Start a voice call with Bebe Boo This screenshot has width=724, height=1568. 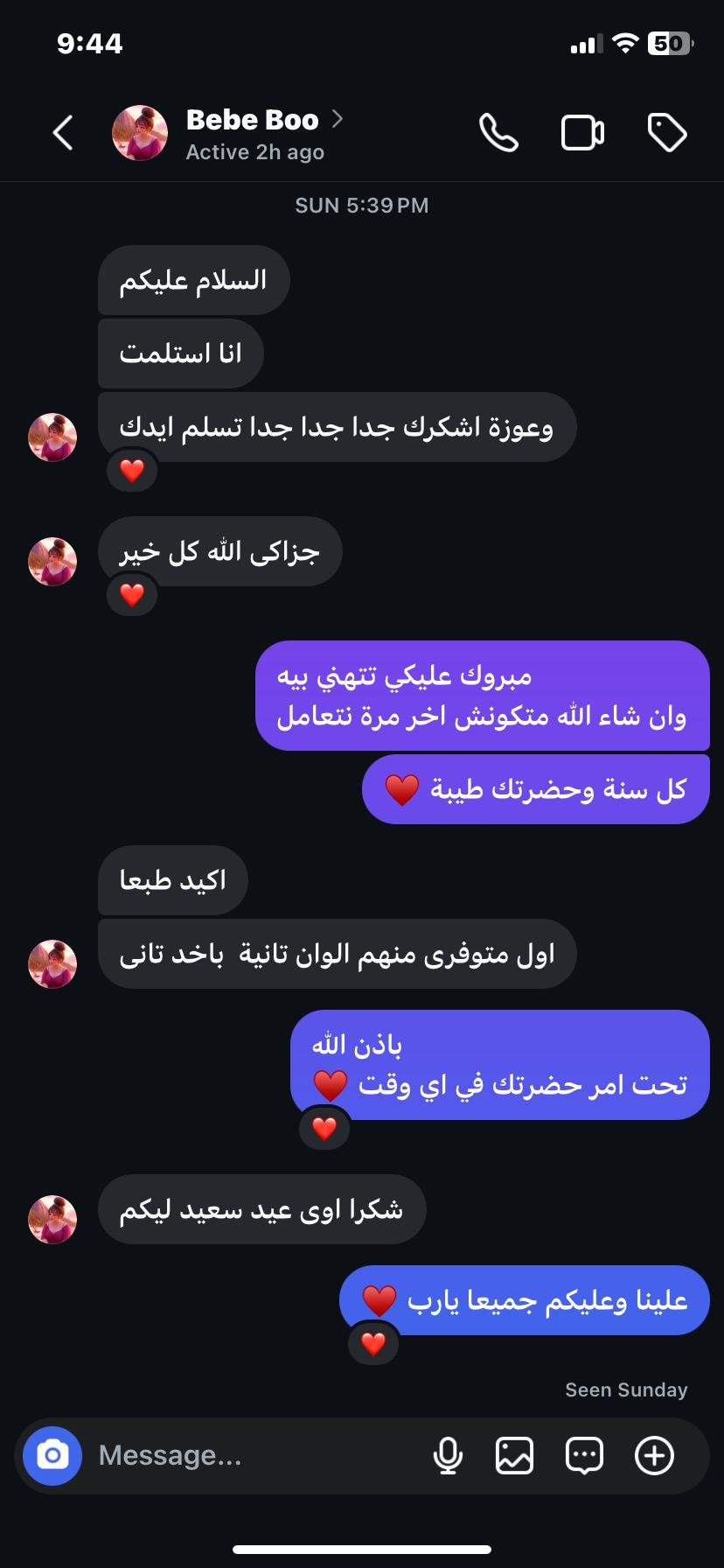498,133
